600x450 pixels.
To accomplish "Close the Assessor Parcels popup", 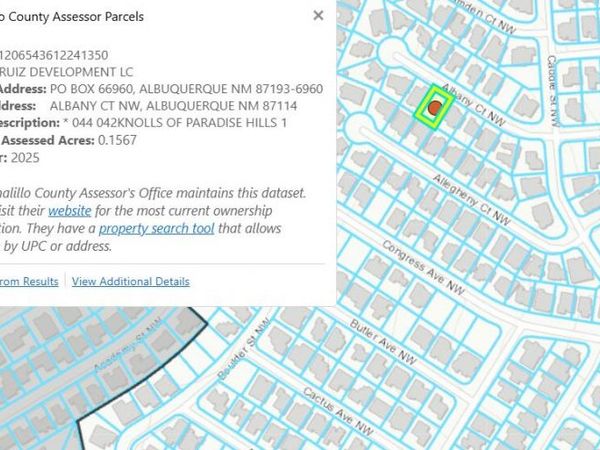I will coord(318,16).
